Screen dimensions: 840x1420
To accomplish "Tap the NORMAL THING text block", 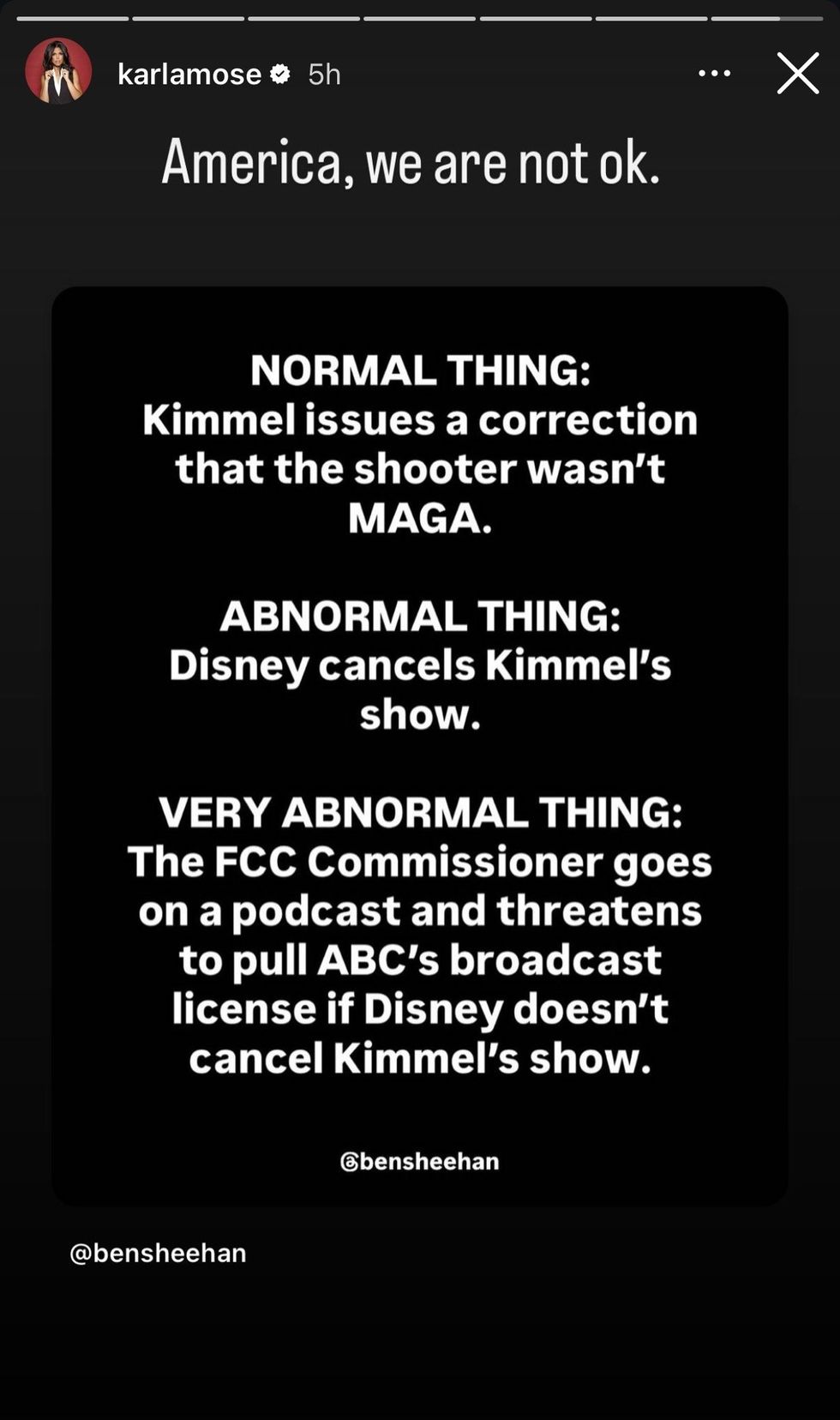I will click(x=420, y=442).
